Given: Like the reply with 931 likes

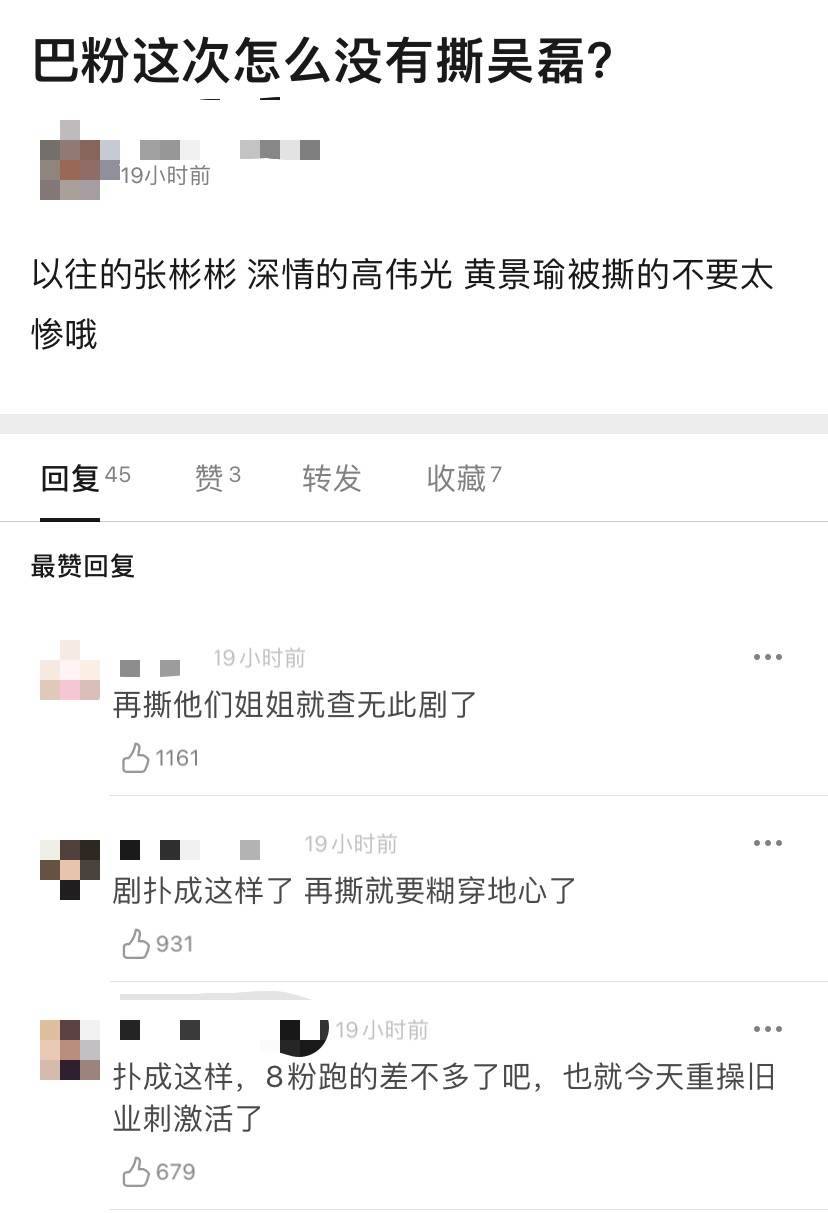Looking at the screenshot, I should [x=136, y=944].
